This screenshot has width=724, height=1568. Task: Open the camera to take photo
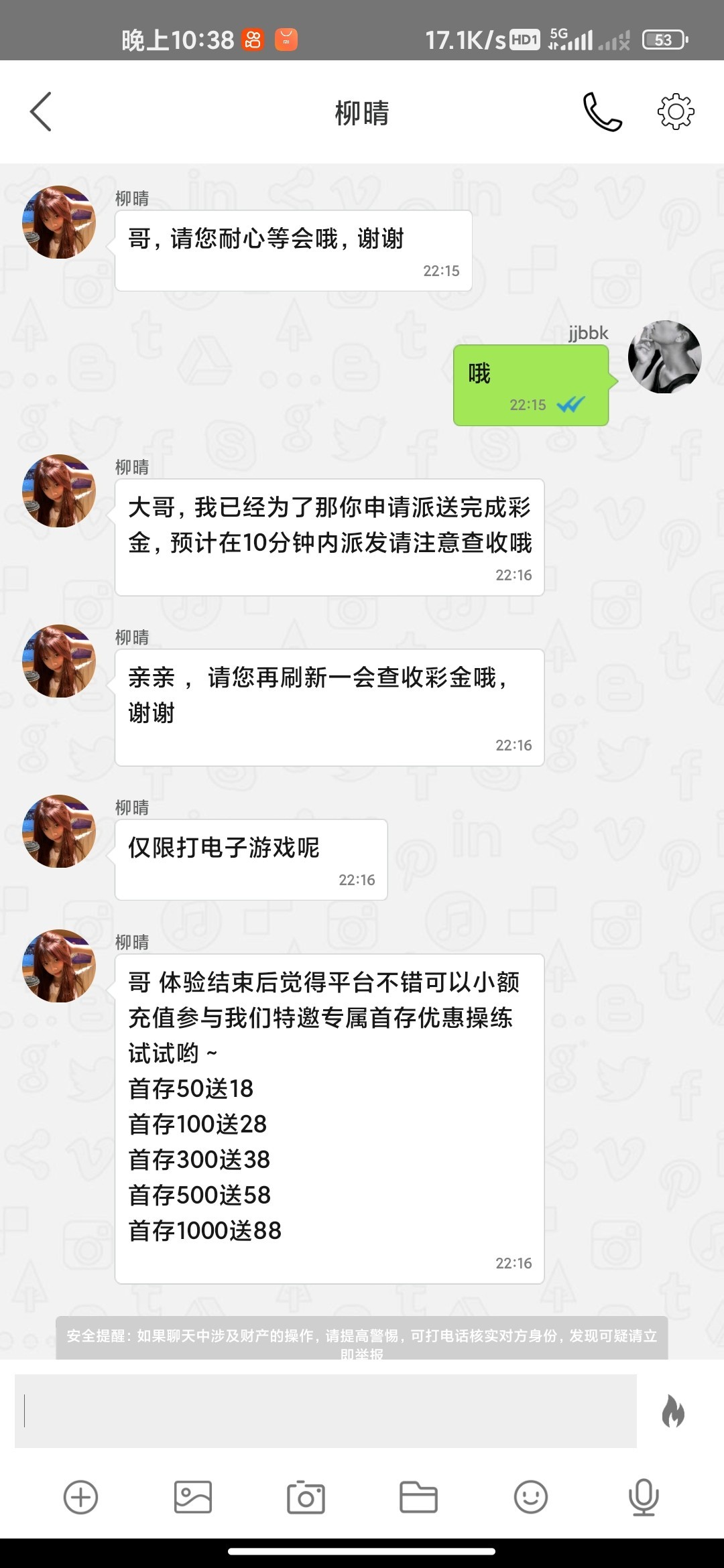(x=306, y=1497)
